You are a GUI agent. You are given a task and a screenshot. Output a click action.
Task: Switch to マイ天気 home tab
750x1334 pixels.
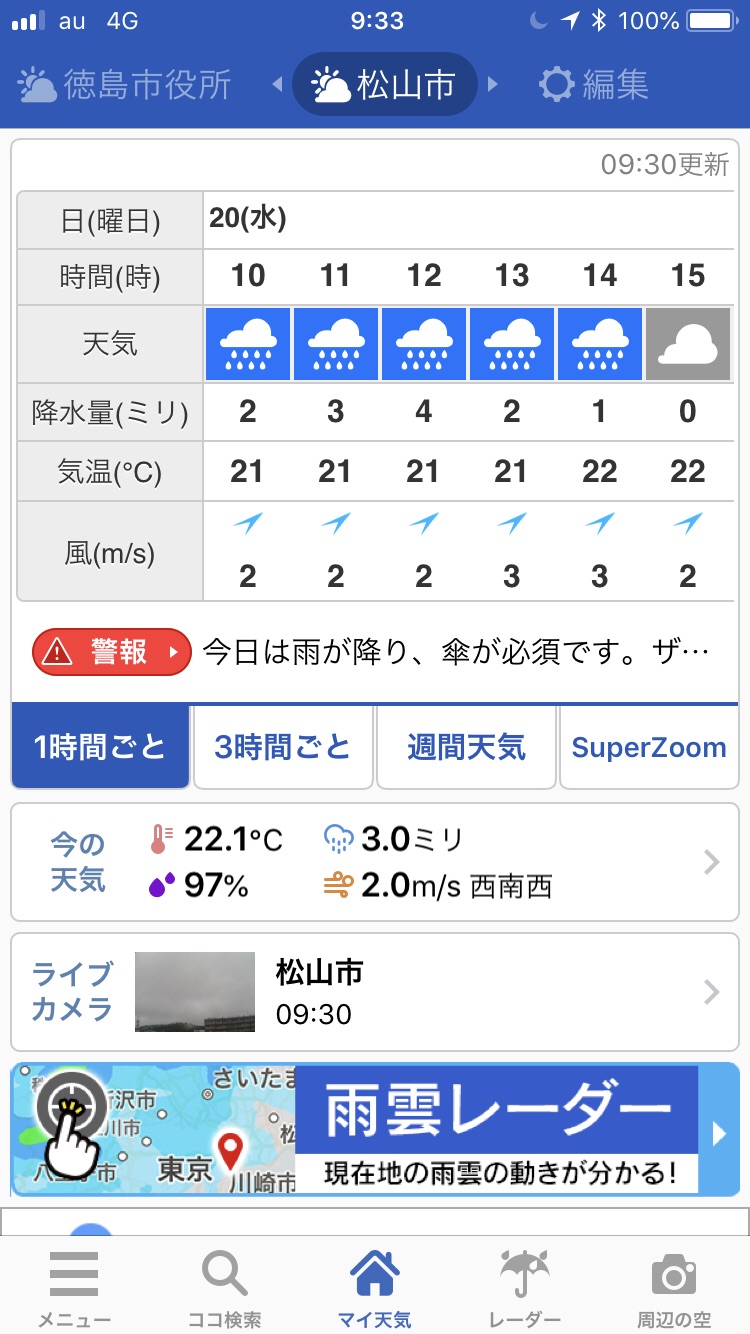[x=375, y=1289]
